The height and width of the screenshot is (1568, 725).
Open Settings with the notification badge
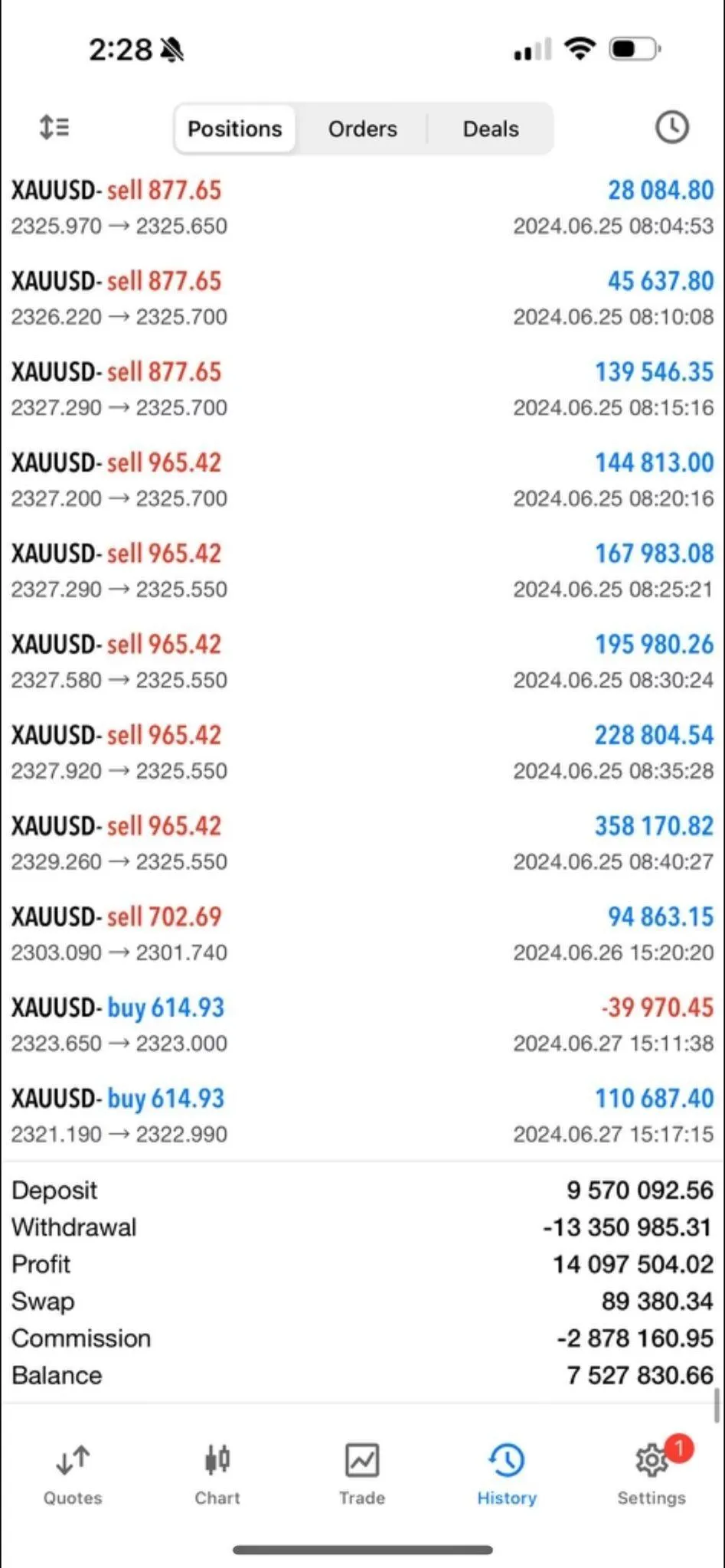[652, 1475]
